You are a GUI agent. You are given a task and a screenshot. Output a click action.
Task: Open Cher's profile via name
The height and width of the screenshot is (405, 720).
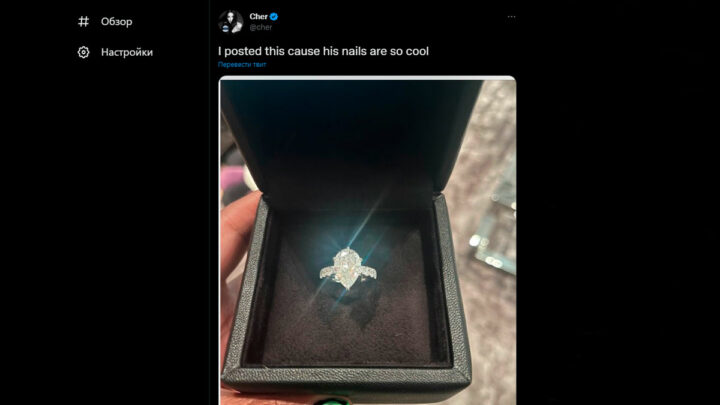[x=258, y=16]
